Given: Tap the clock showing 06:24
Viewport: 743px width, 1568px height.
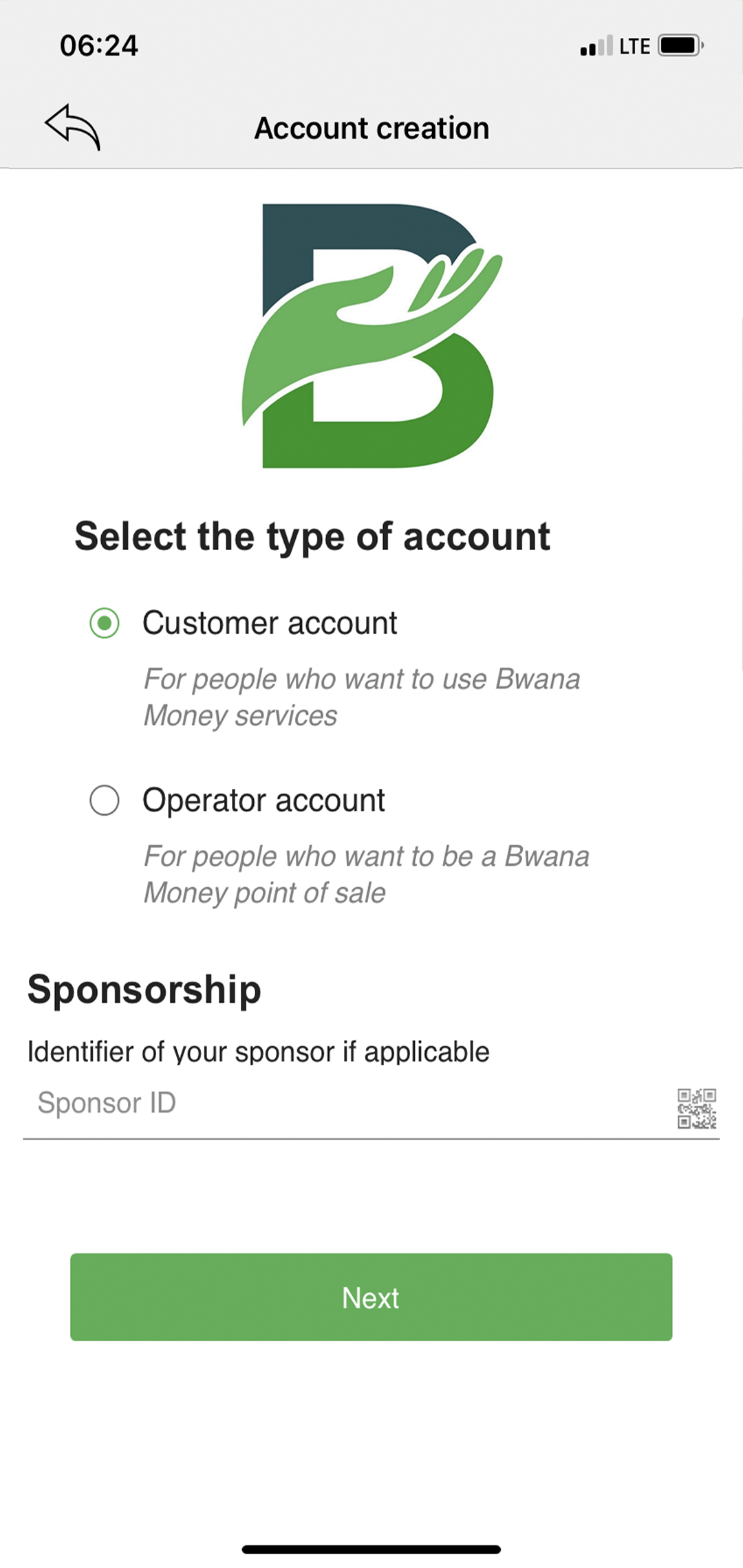Looking at the screenshot, I should (x=98, y=45).
